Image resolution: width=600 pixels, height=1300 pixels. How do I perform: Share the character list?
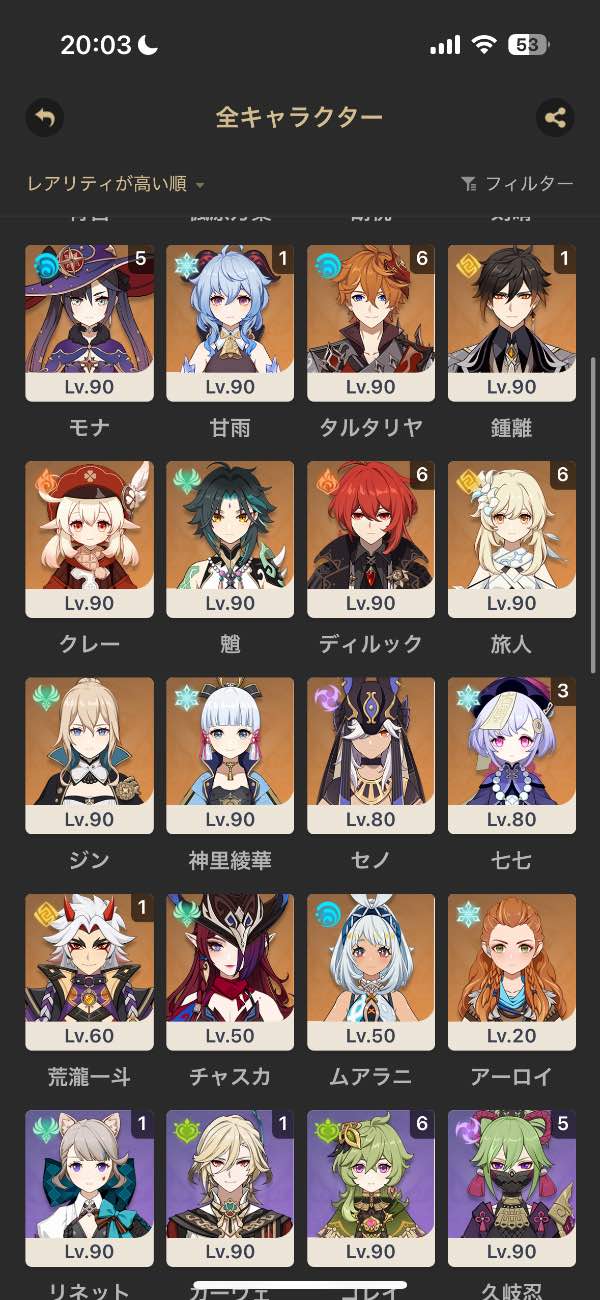(x=555, y=118)
